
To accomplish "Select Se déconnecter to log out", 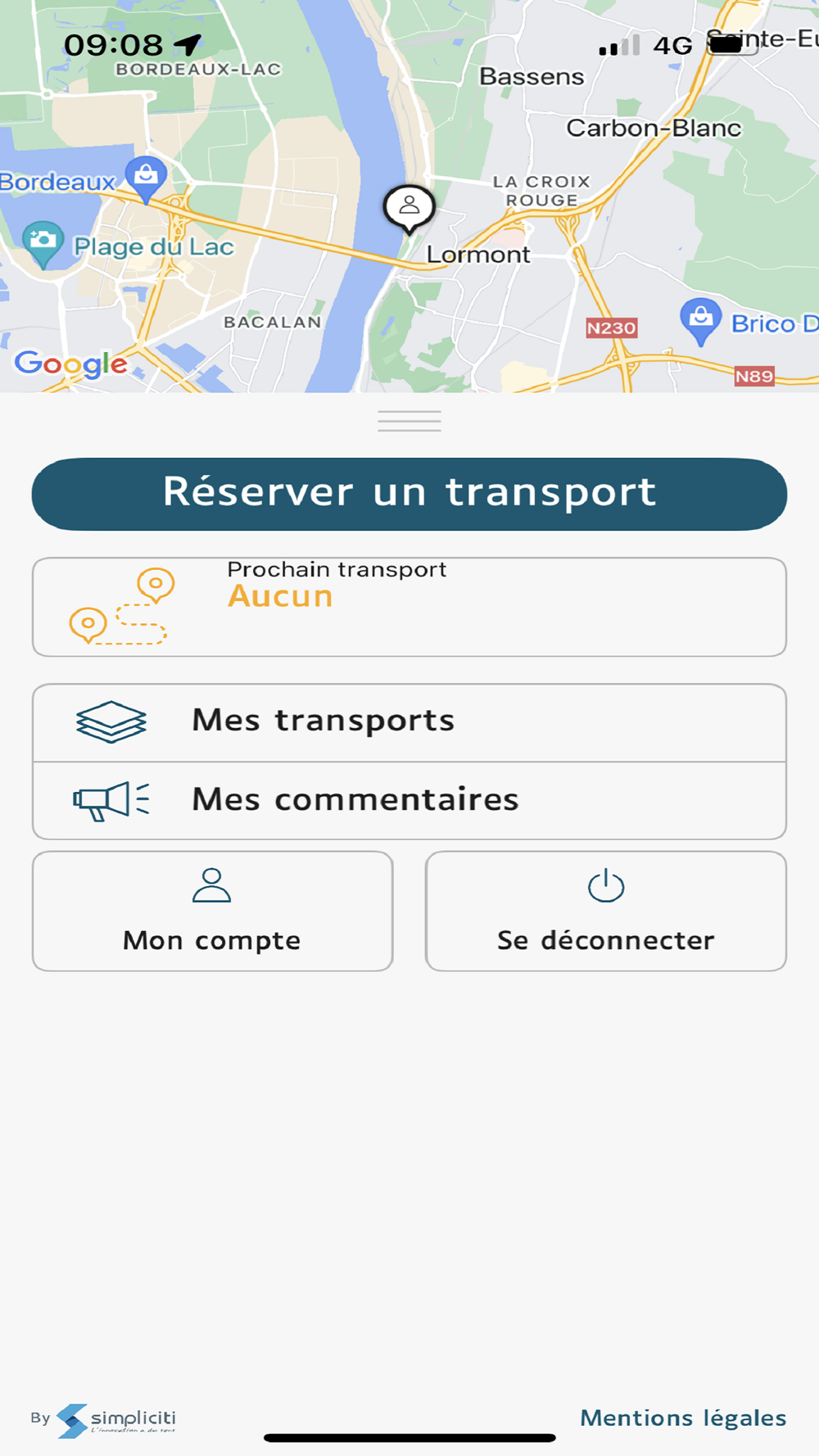I will pos(606,911).
